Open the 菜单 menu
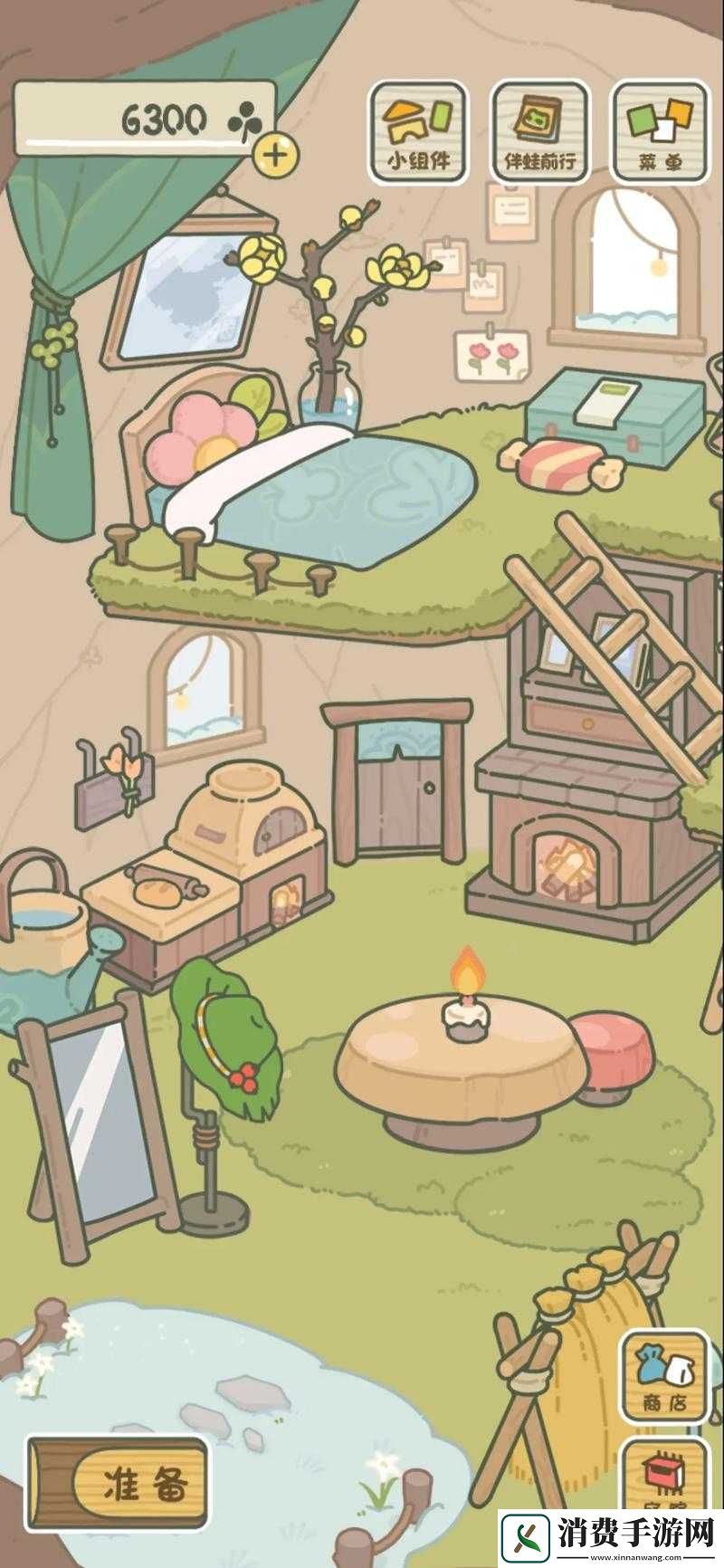 (661, 131)
